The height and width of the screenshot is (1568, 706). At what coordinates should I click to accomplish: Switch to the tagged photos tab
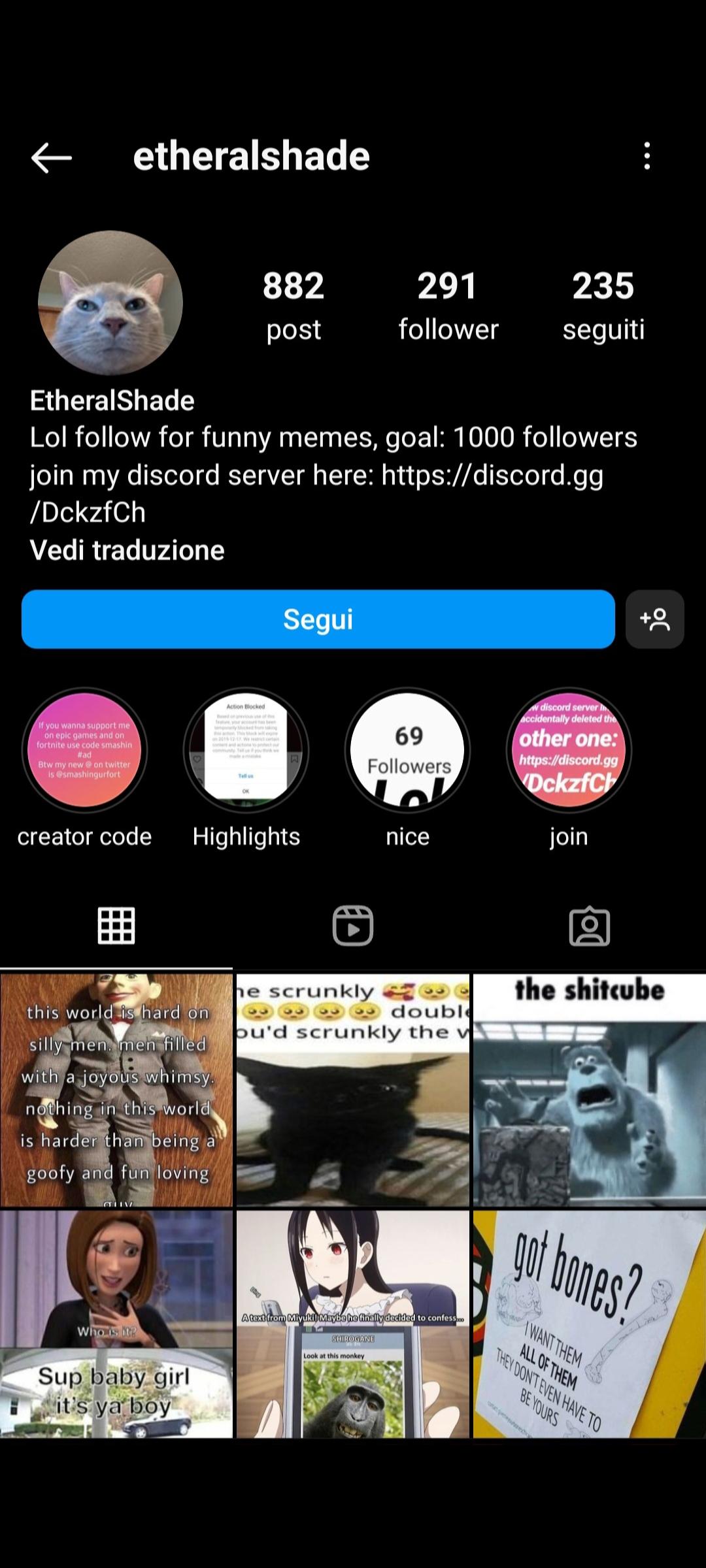click(x=589, y=926)
